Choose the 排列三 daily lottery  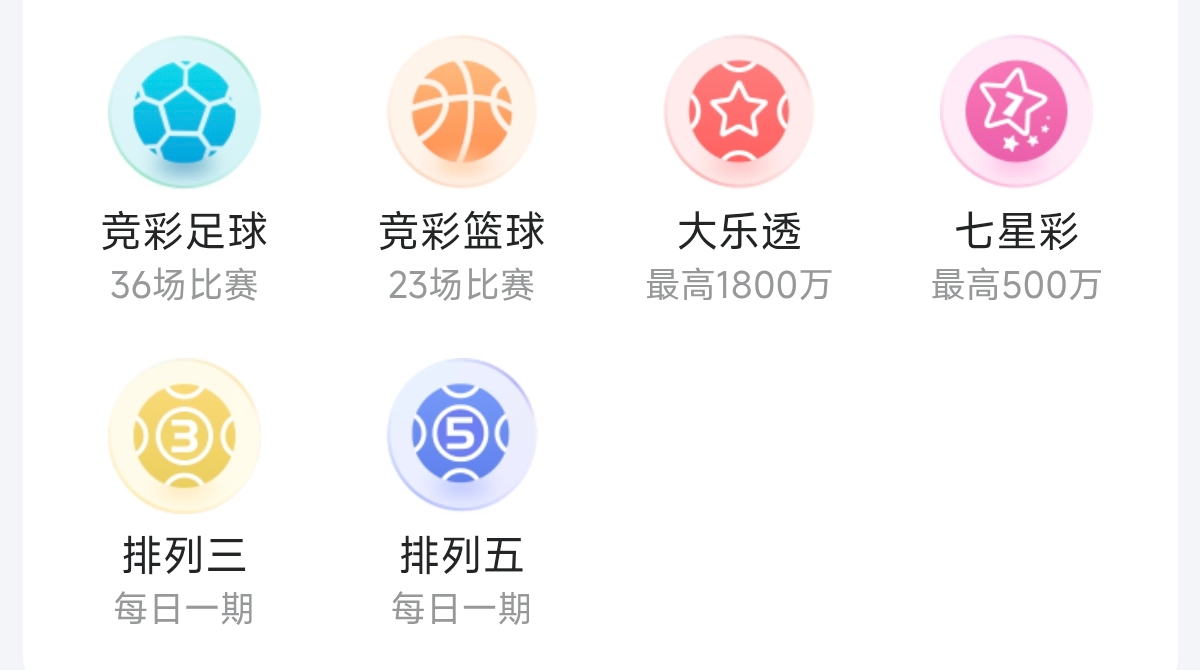[x=184, y=436]
